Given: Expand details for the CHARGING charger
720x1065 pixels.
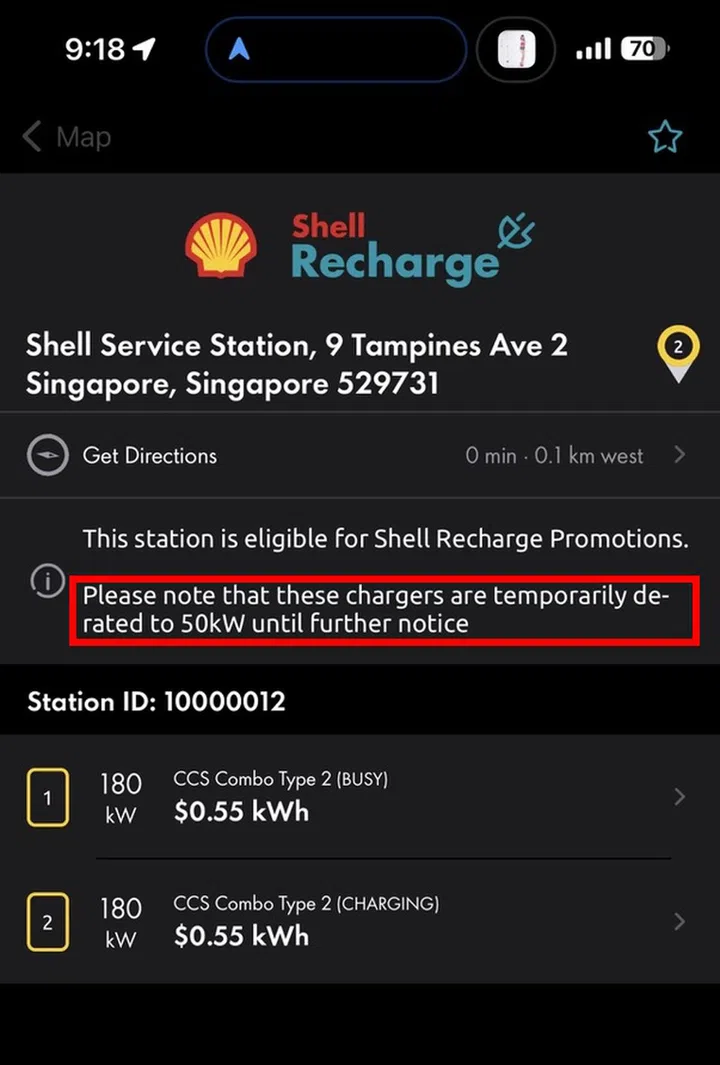Looking at the screenshot, I should [x=681, y=922].
